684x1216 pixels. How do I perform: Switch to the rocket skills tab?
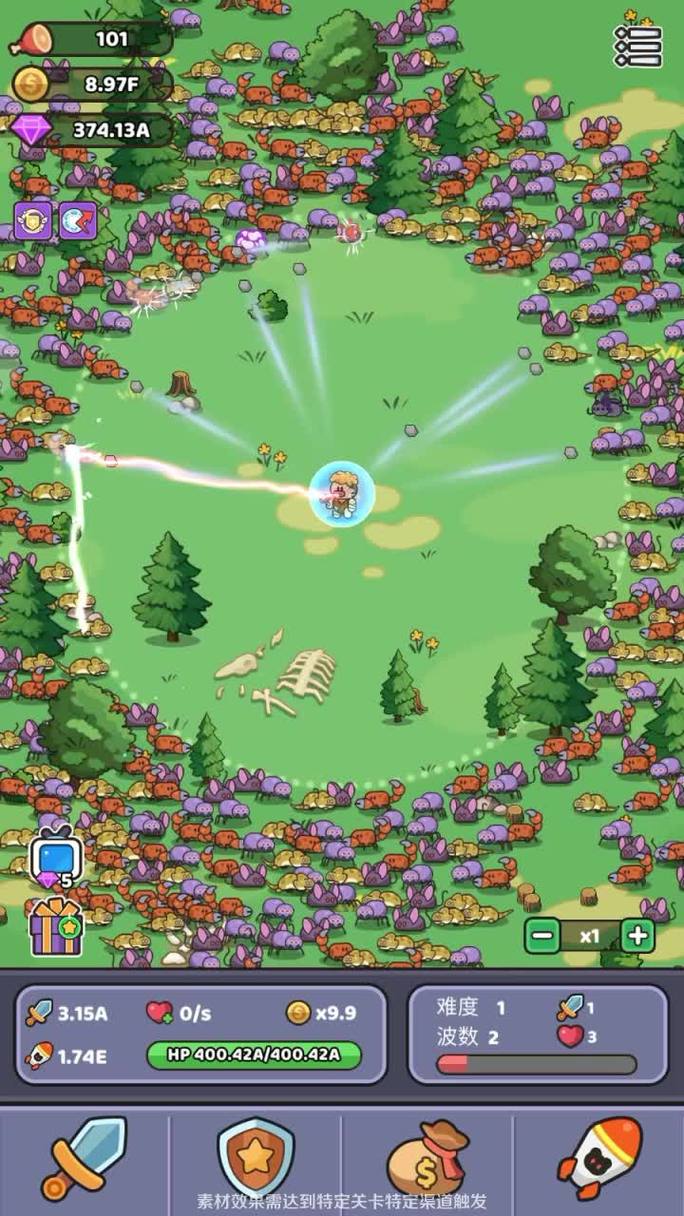pos(600,1158)
